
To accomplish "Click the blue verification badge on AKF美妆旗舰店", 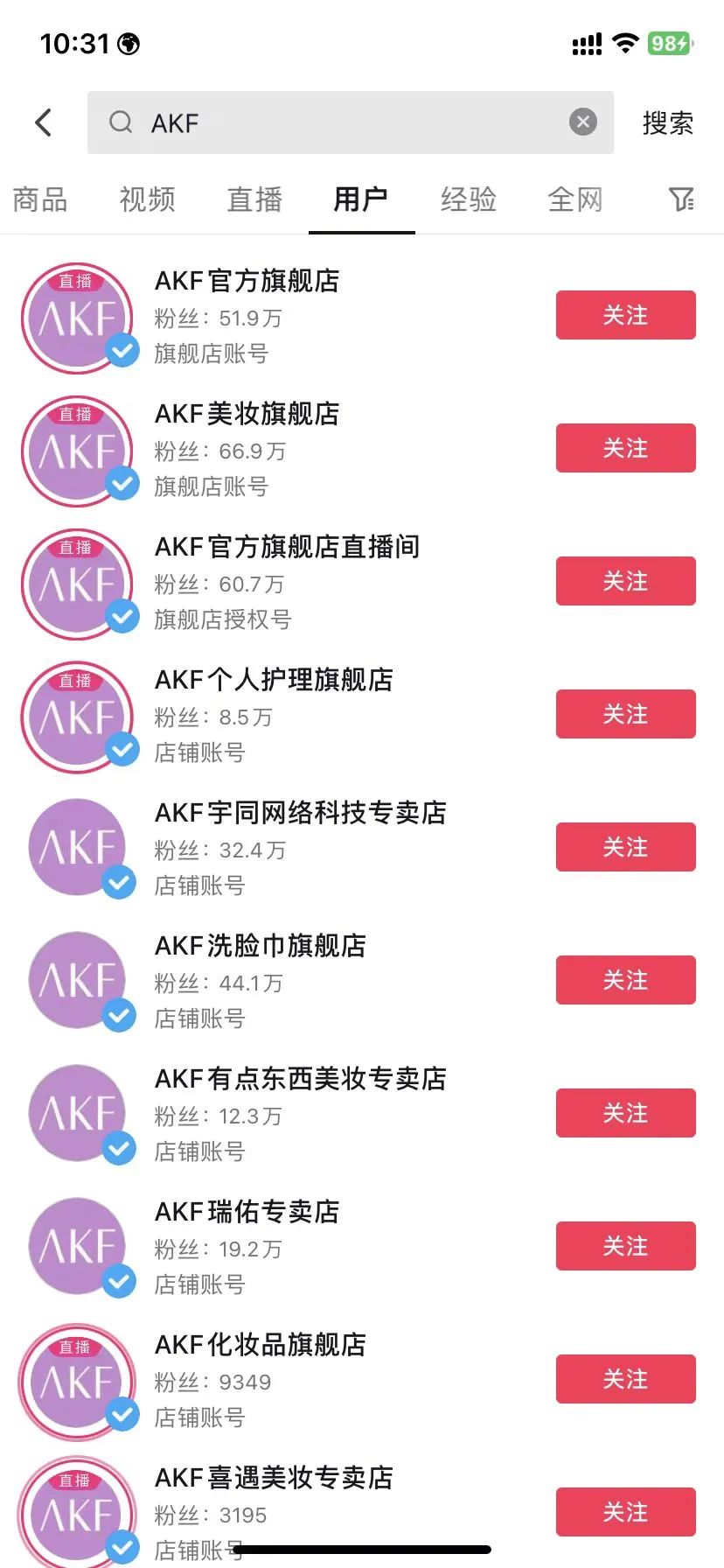I will tap(122, 484).
